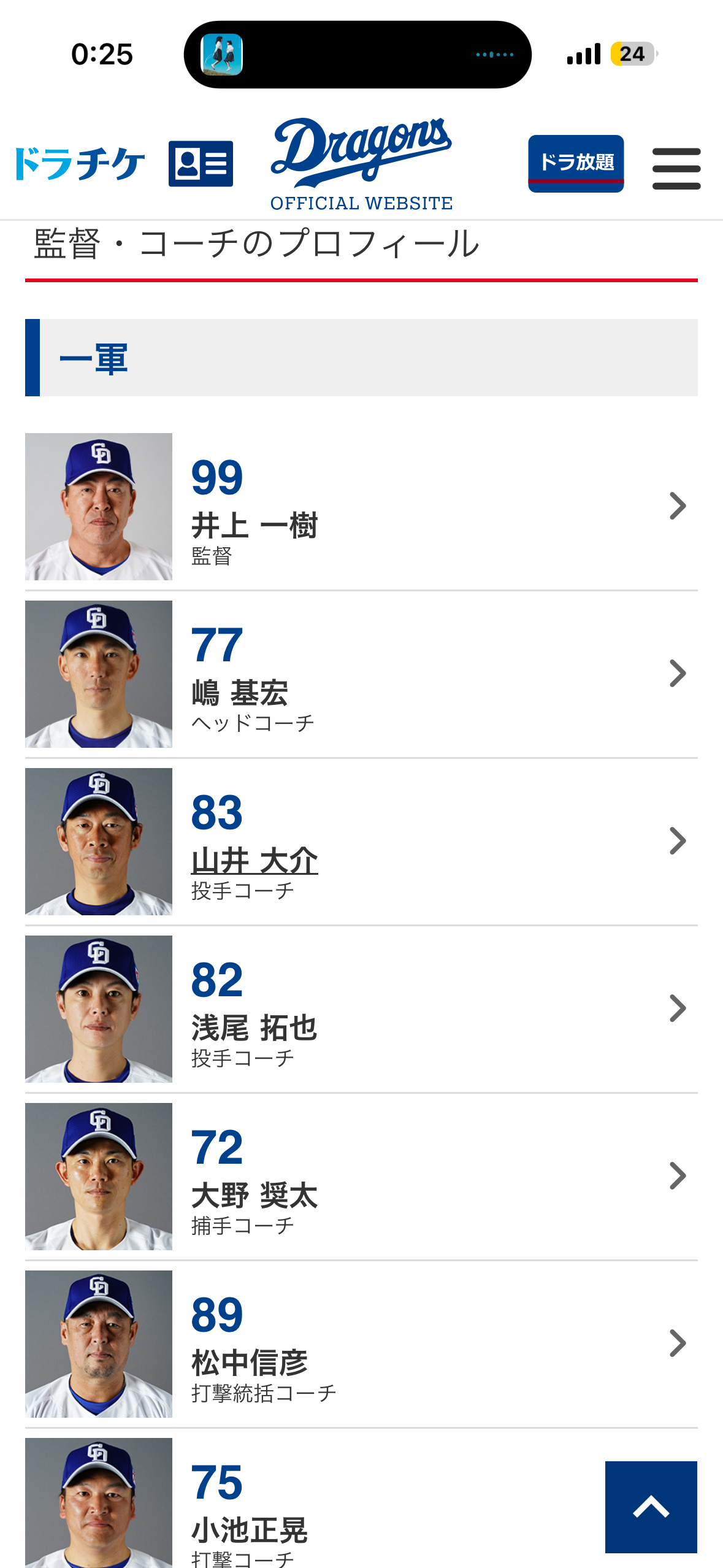Image resolution: width=723 pixels, height=1568 pixels.
Task: View 松中信彦 batting coach profile
Action: point(361,1343)
